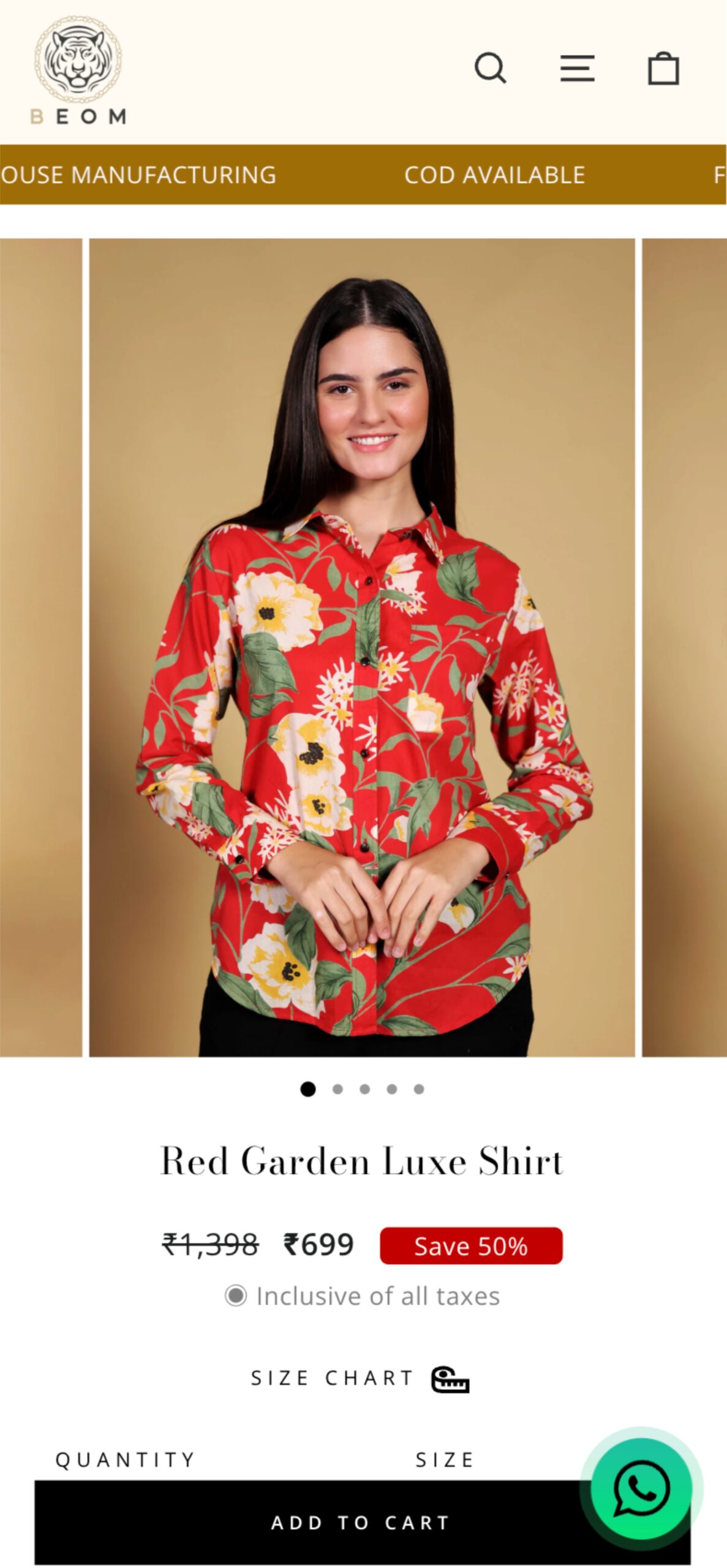Open the shopping cart bag

point(663,68)
